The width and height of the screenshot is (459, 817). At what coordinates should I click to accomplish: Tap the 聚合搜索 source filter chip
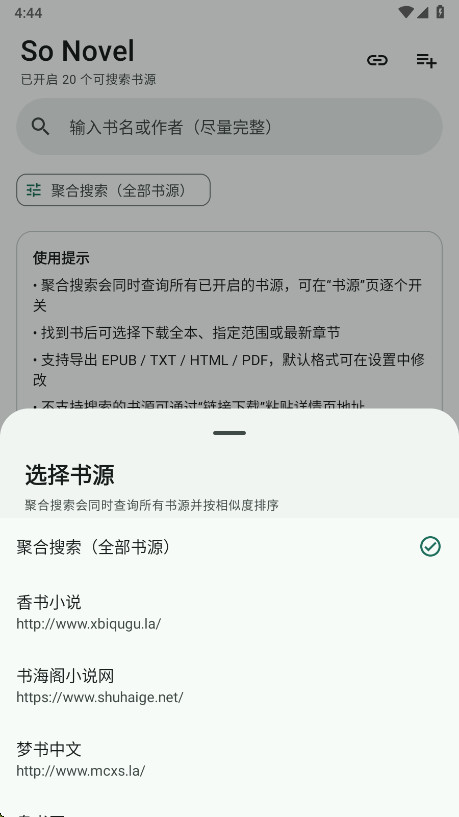(x=114, y=190)
